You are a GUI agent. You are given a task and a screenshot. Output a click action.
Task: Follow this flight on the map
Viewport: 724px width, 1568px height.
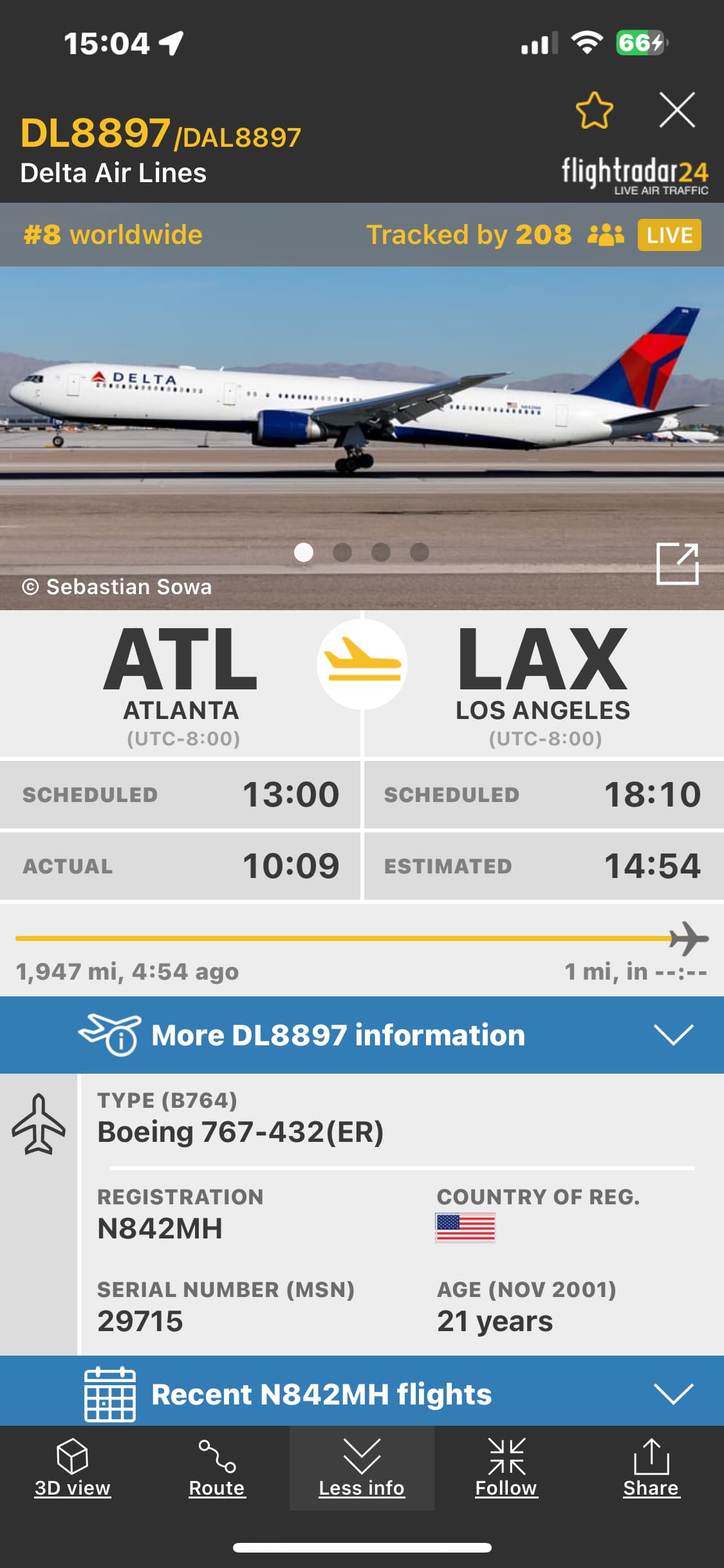point(506,1468)
